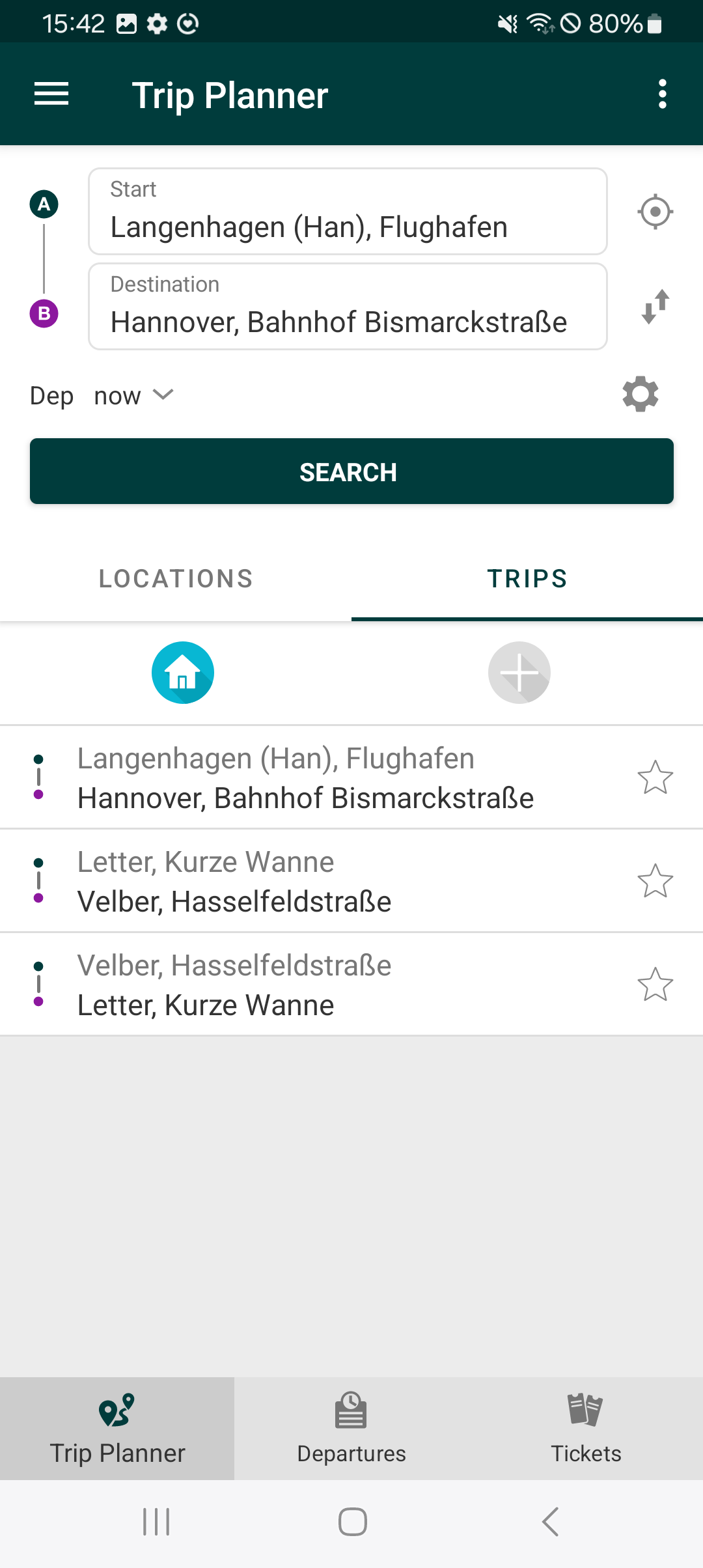Tap the SEARCH button
The width and height of the screenshot is (703, 1568).
pos(351,471)
